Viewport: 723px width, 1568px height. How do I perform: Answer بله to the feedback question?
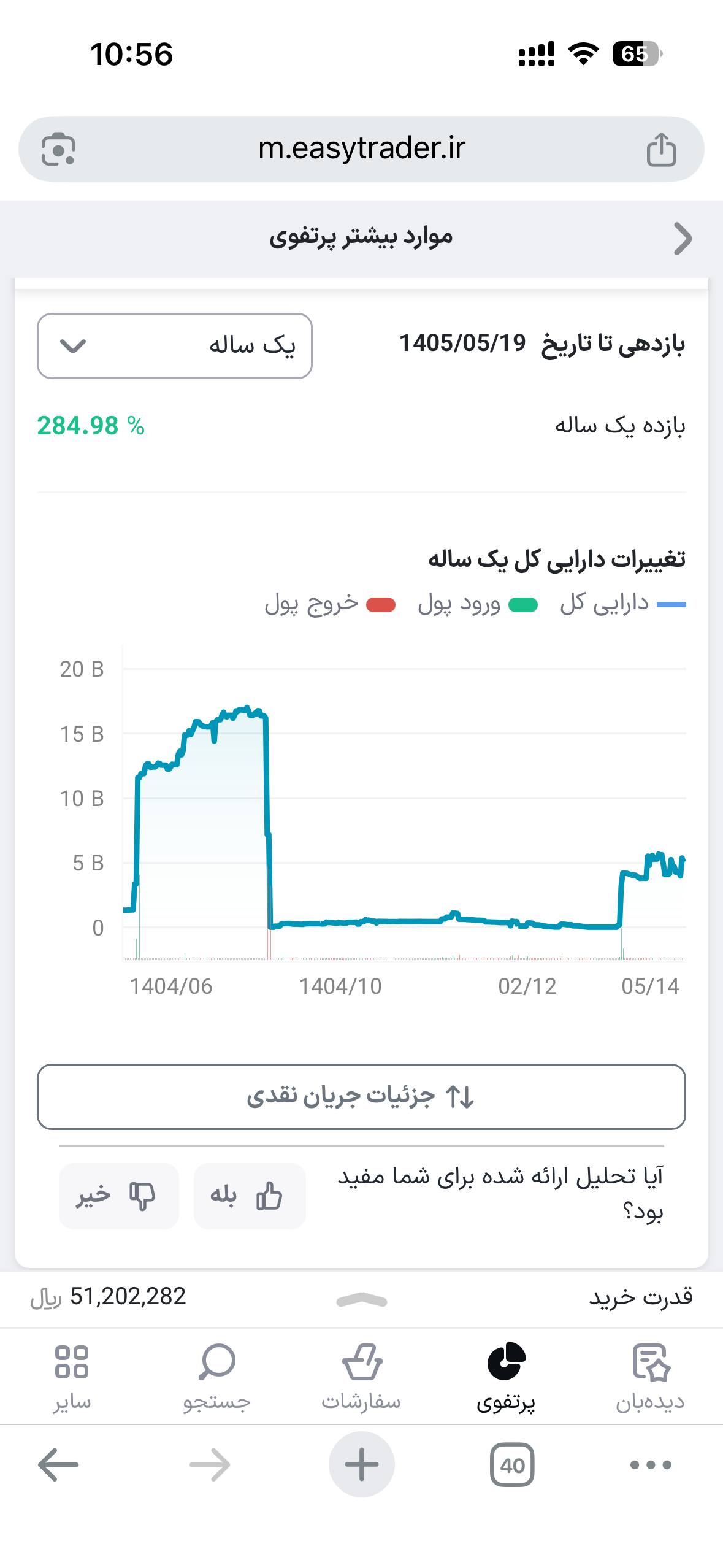[x=250, y=1196]
